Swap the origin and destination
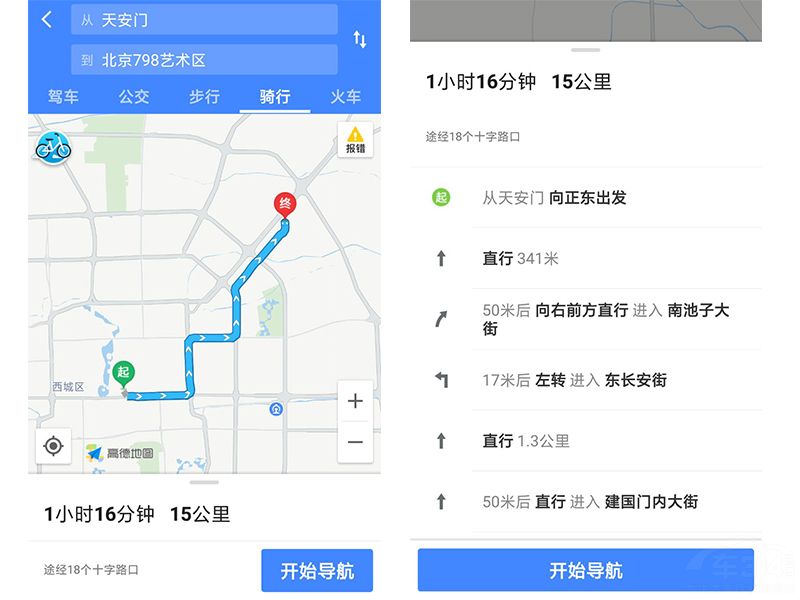 (x=359, y=40)
